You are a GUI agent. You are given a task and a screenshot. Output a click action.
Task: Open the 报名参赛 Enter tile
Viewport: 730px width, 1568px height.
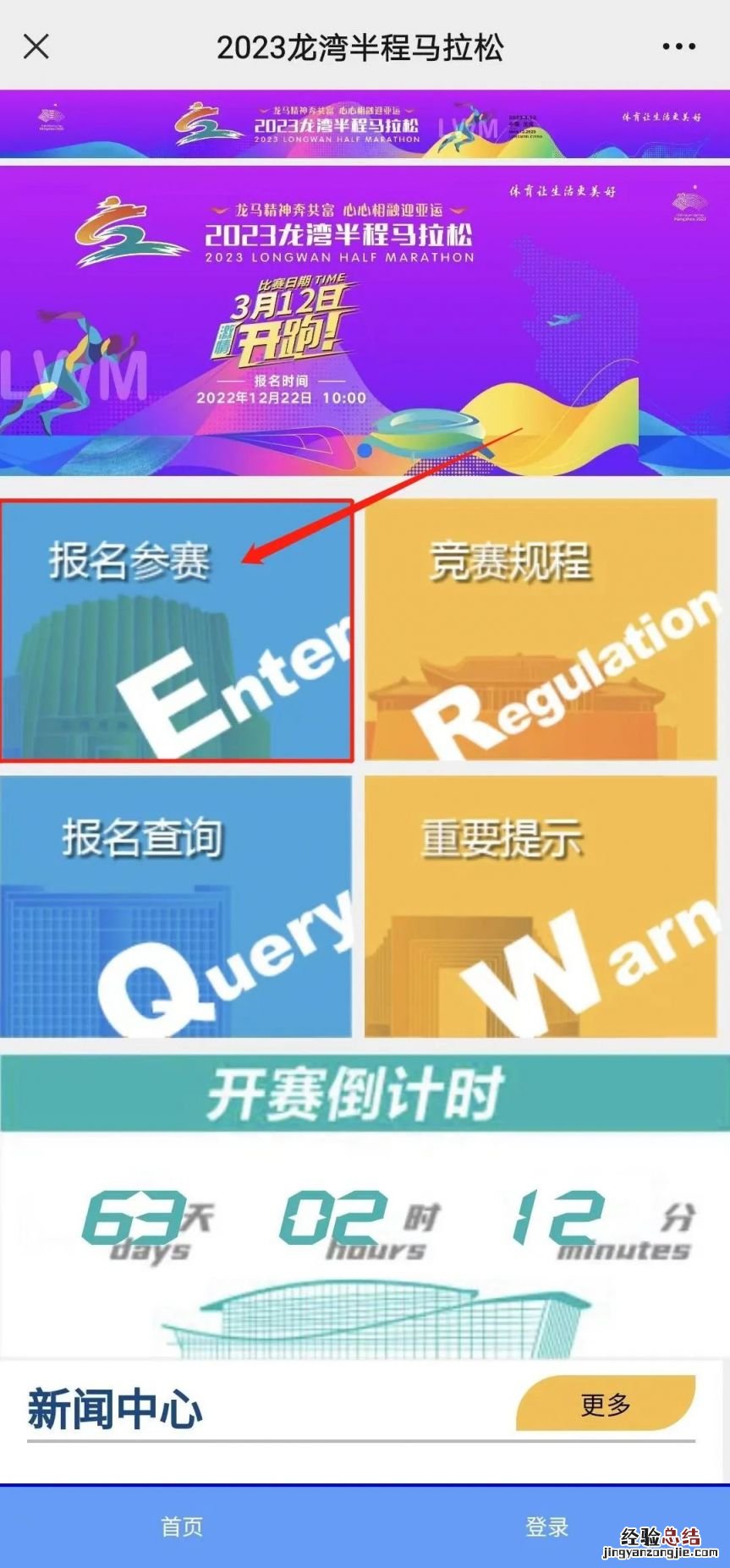pyautogui.click(x=176, y=630)
